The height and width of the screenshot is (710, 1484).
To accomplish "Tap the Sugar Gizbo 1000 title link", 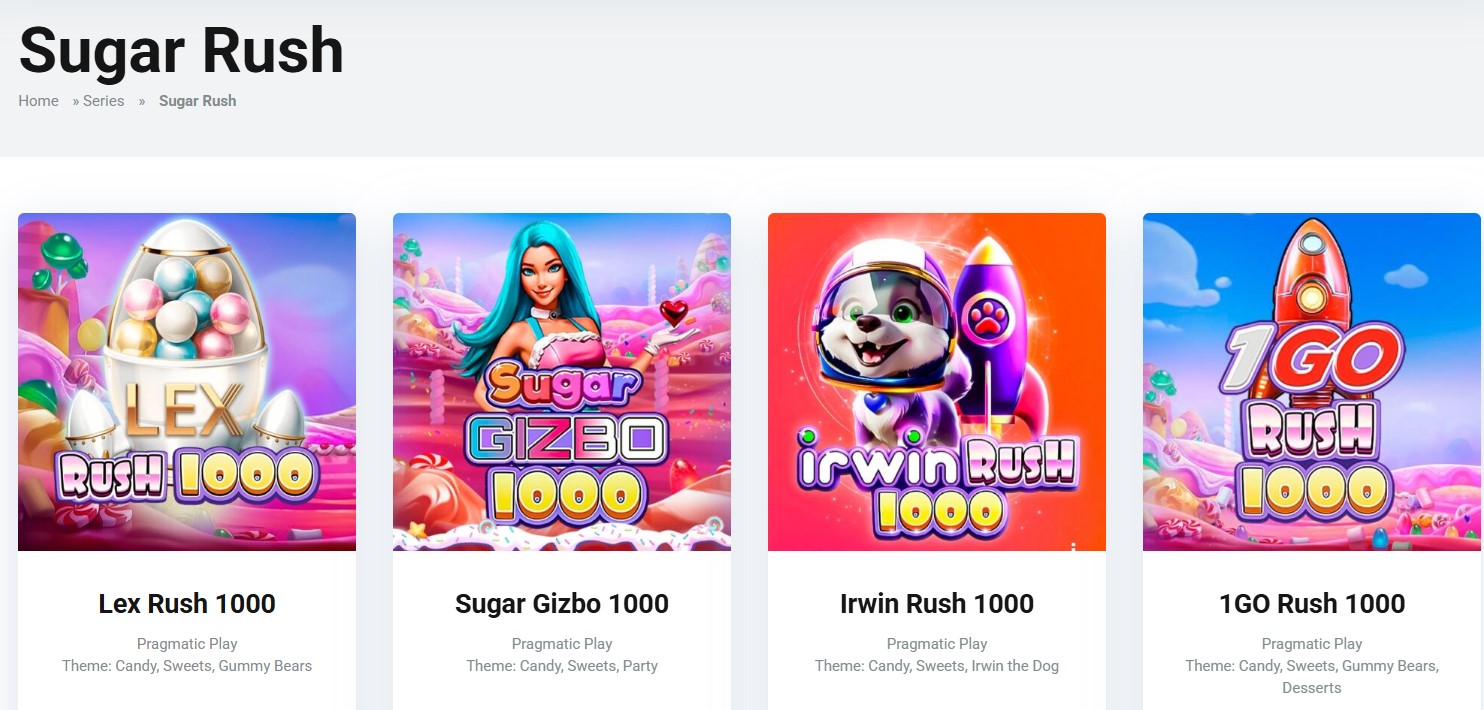I will click(562, 604).
